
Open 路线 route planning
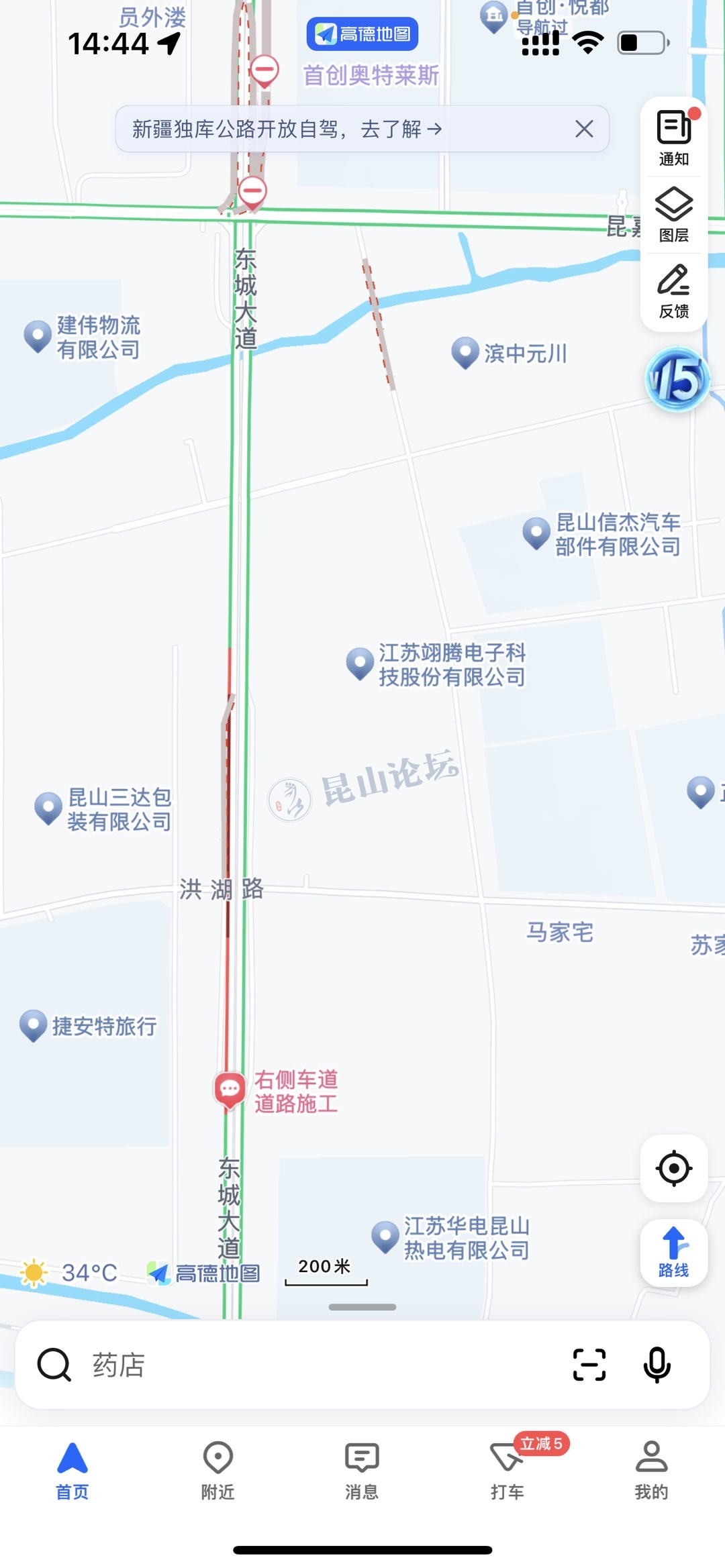pos(673,1252)
